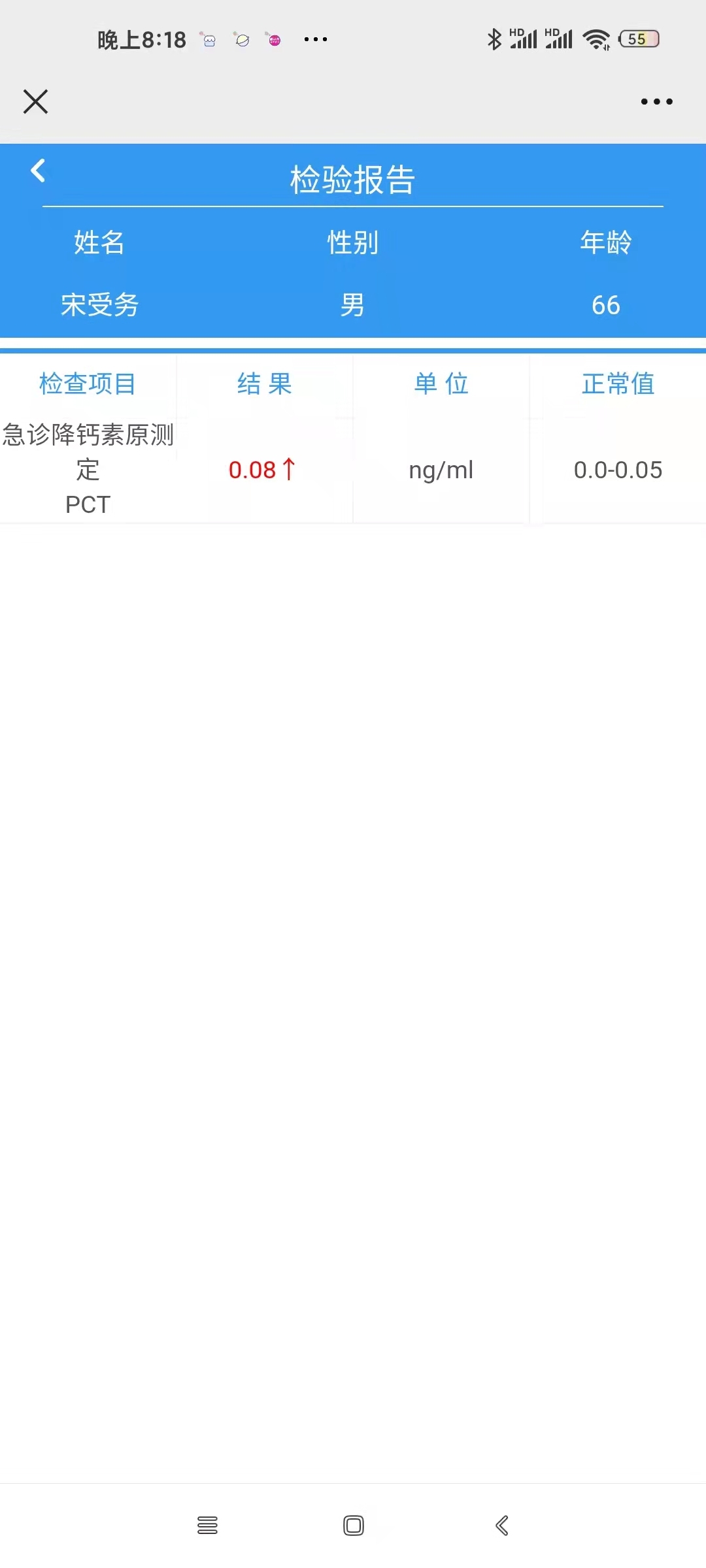Image resolution: width=706 pixels, height=1568 pixels.
Task: Tap the system back button
Action: click(x=501, y=1526)
